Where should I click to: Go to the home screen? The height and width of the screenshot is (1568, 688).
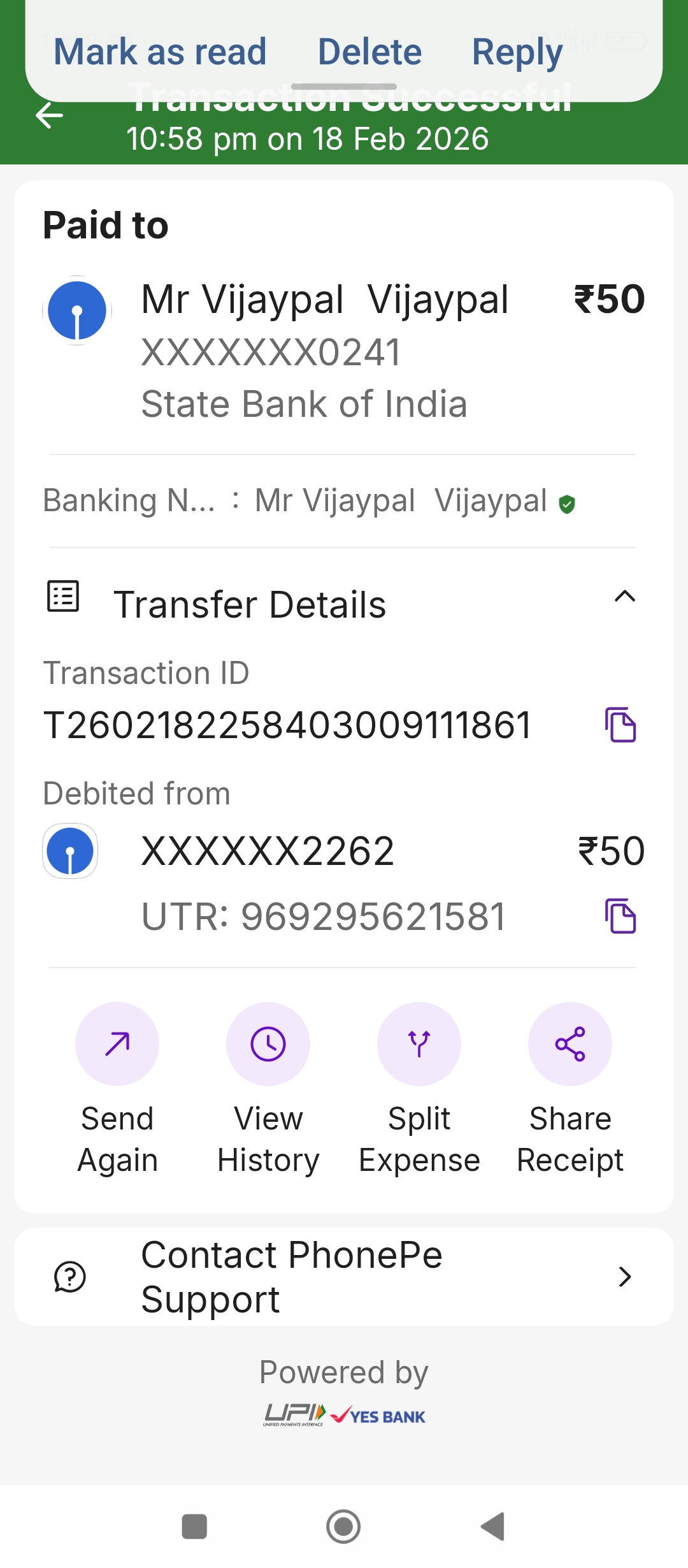coord(343,1527)
